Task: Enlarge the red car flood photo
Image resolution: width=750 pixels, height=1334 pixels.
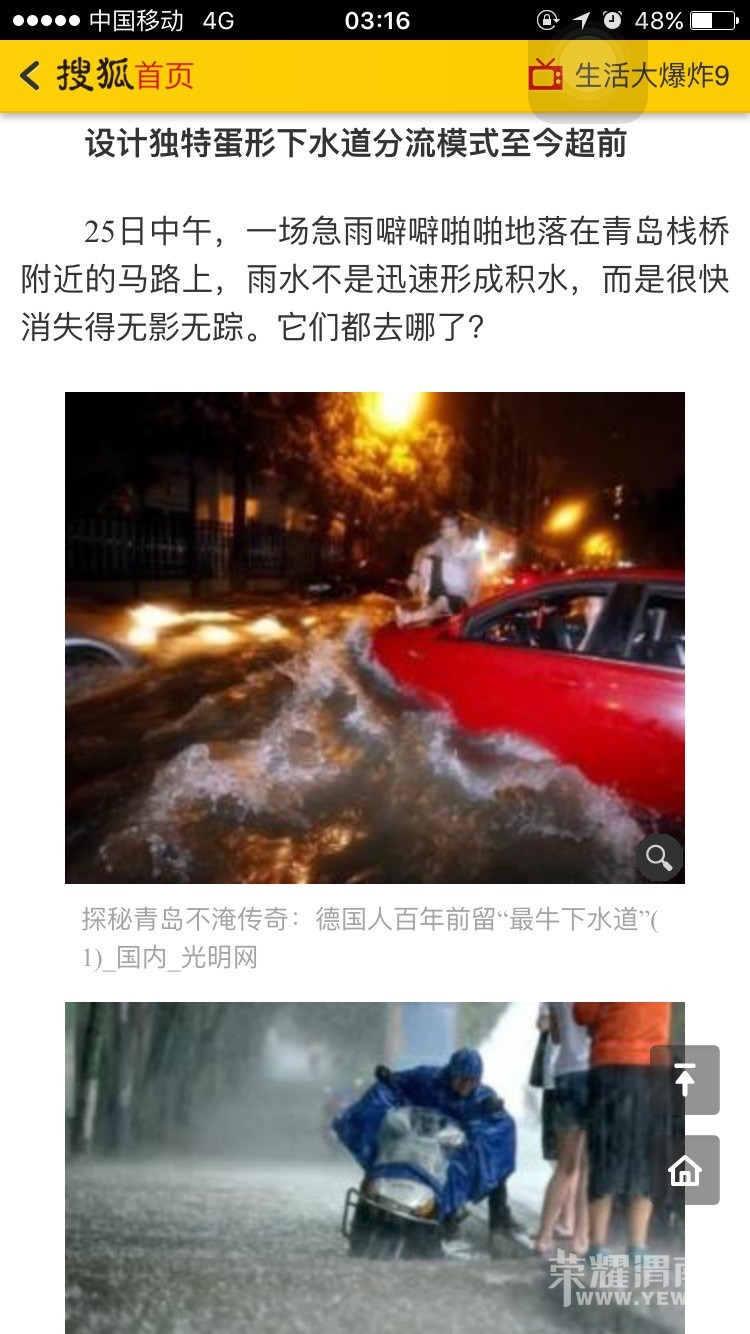Action: [x=658, y=857]
